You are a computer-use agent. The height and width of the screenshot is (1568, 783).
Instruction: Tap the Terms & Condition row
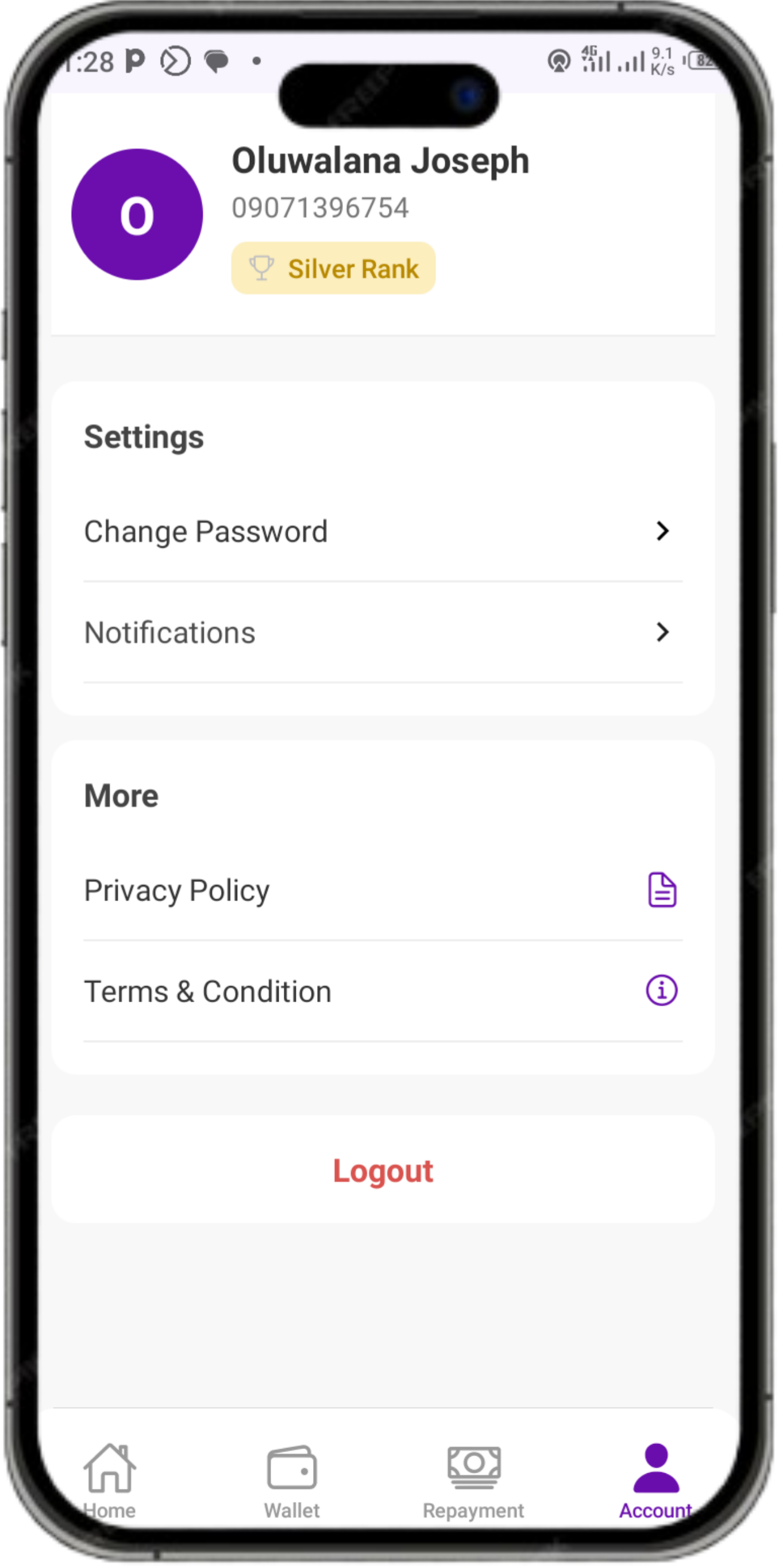point(384,990)
